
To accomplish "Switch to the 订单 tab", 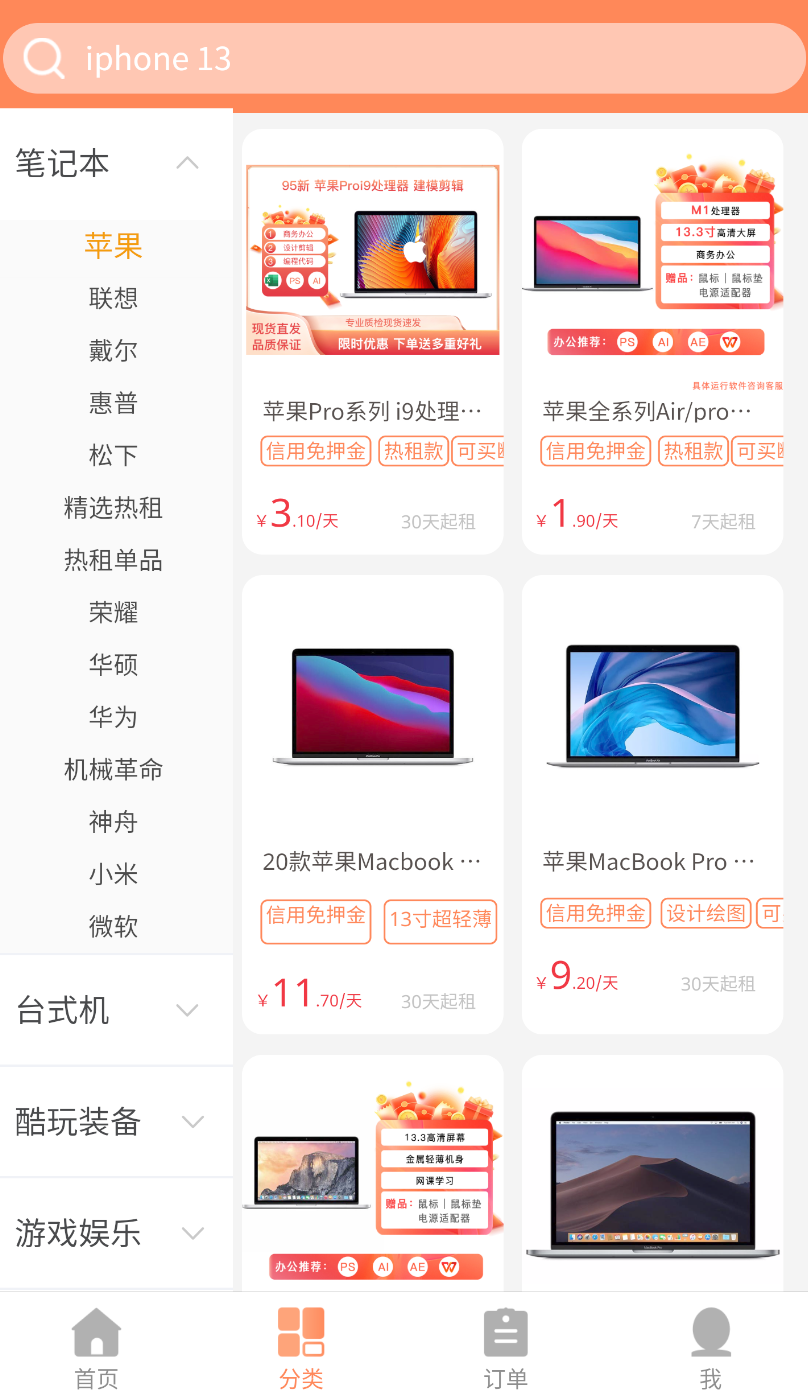I will click(505, 1348).
